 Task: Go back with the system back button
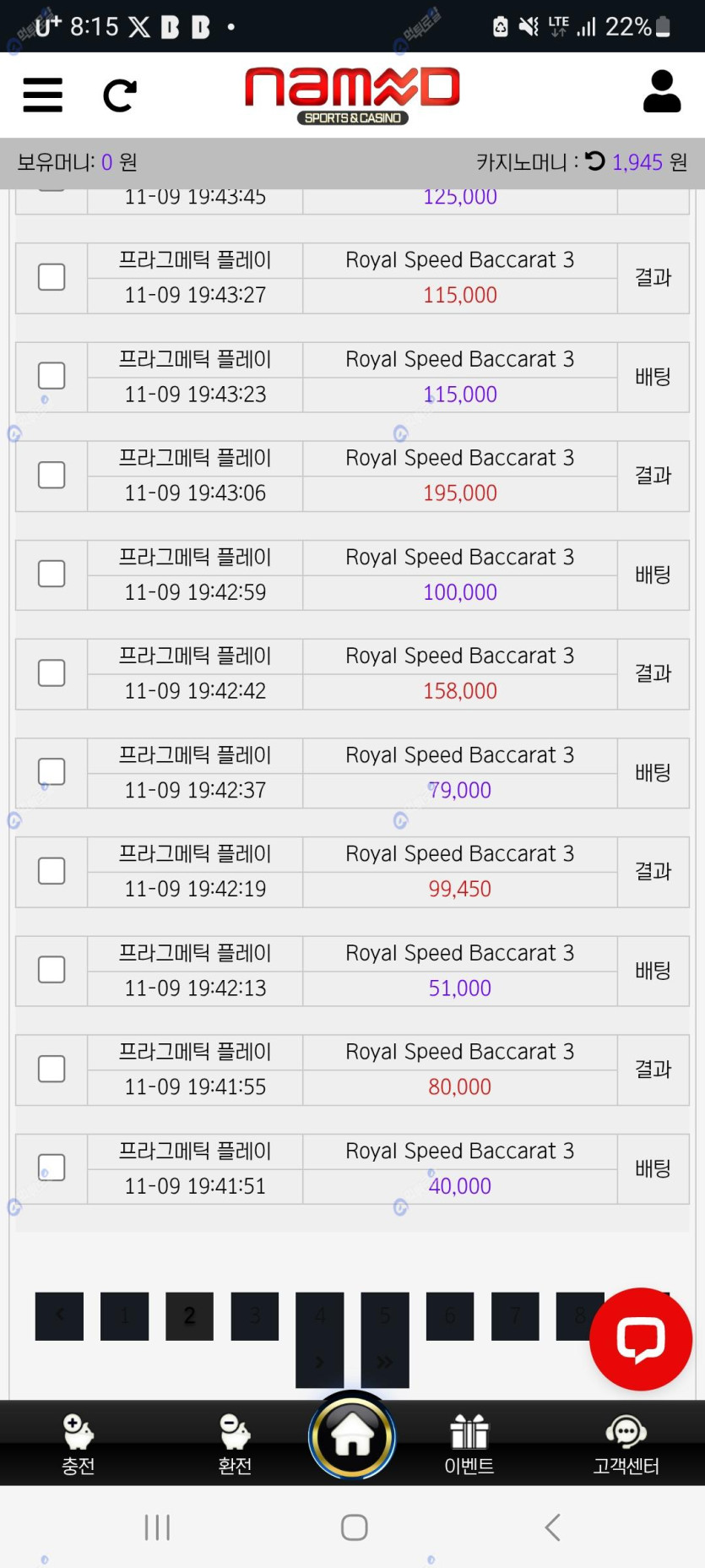pyautogui.click(x=552, y=1527)
